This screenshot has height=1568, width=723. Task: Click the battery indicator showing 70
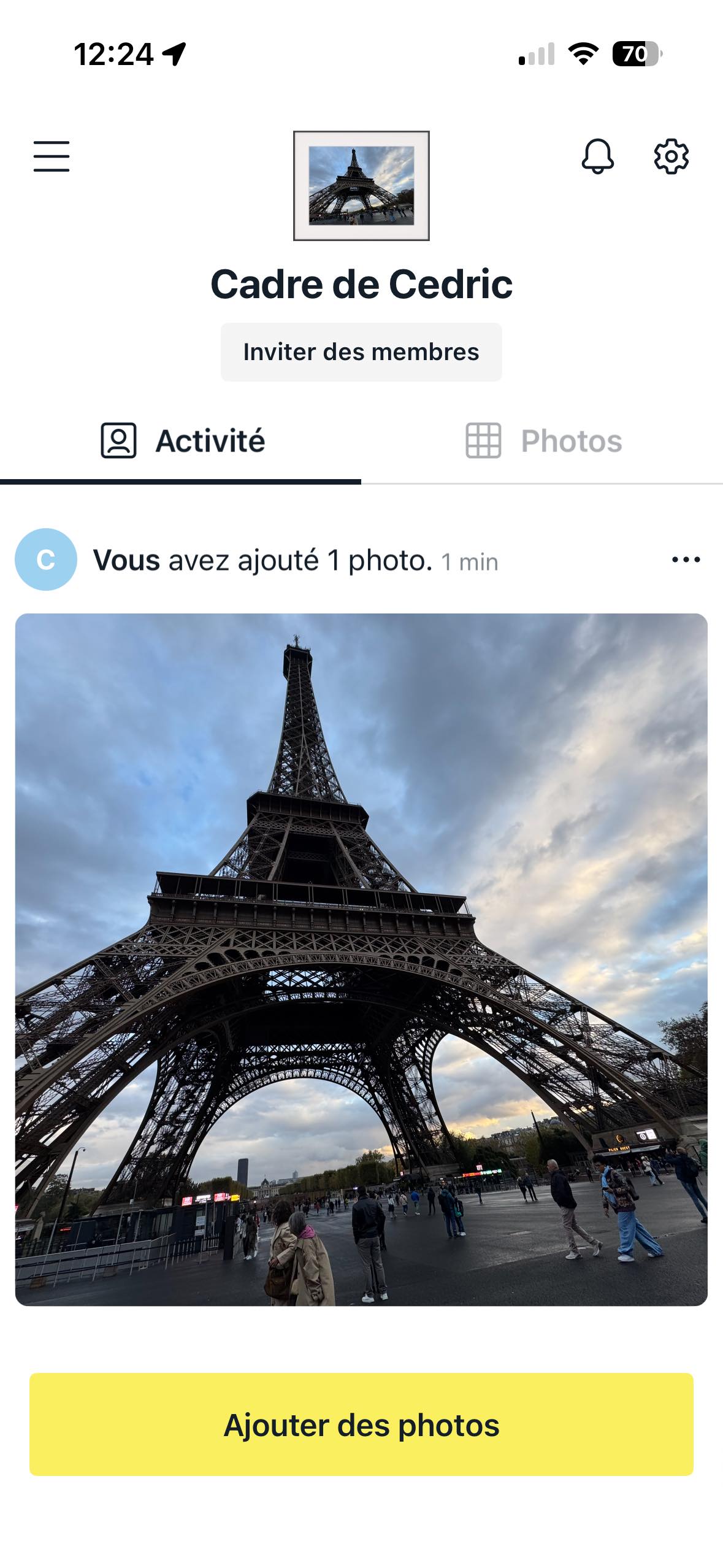point(635,55)
